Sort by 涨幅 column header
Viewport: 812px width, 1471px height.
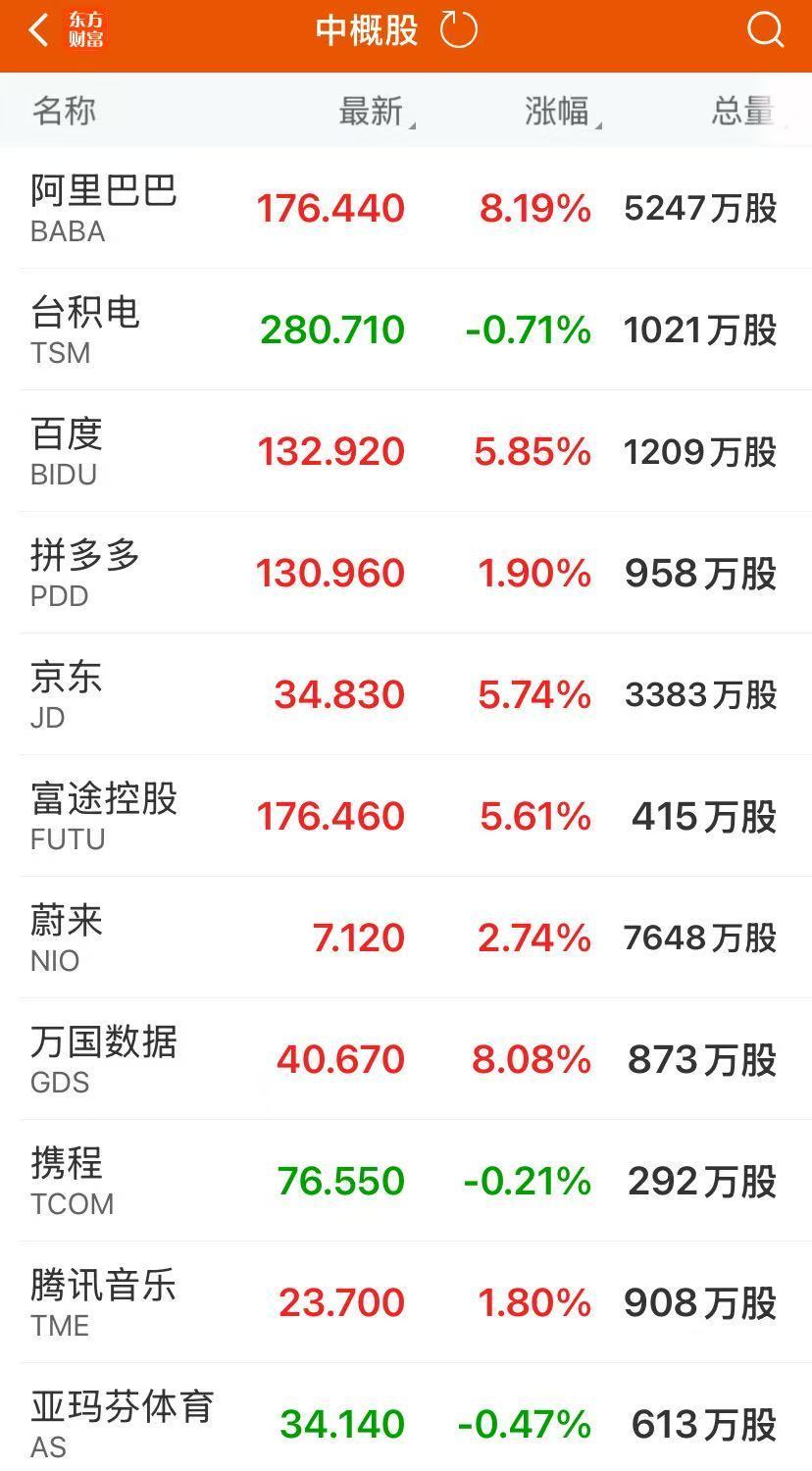(x=563, y=111)
